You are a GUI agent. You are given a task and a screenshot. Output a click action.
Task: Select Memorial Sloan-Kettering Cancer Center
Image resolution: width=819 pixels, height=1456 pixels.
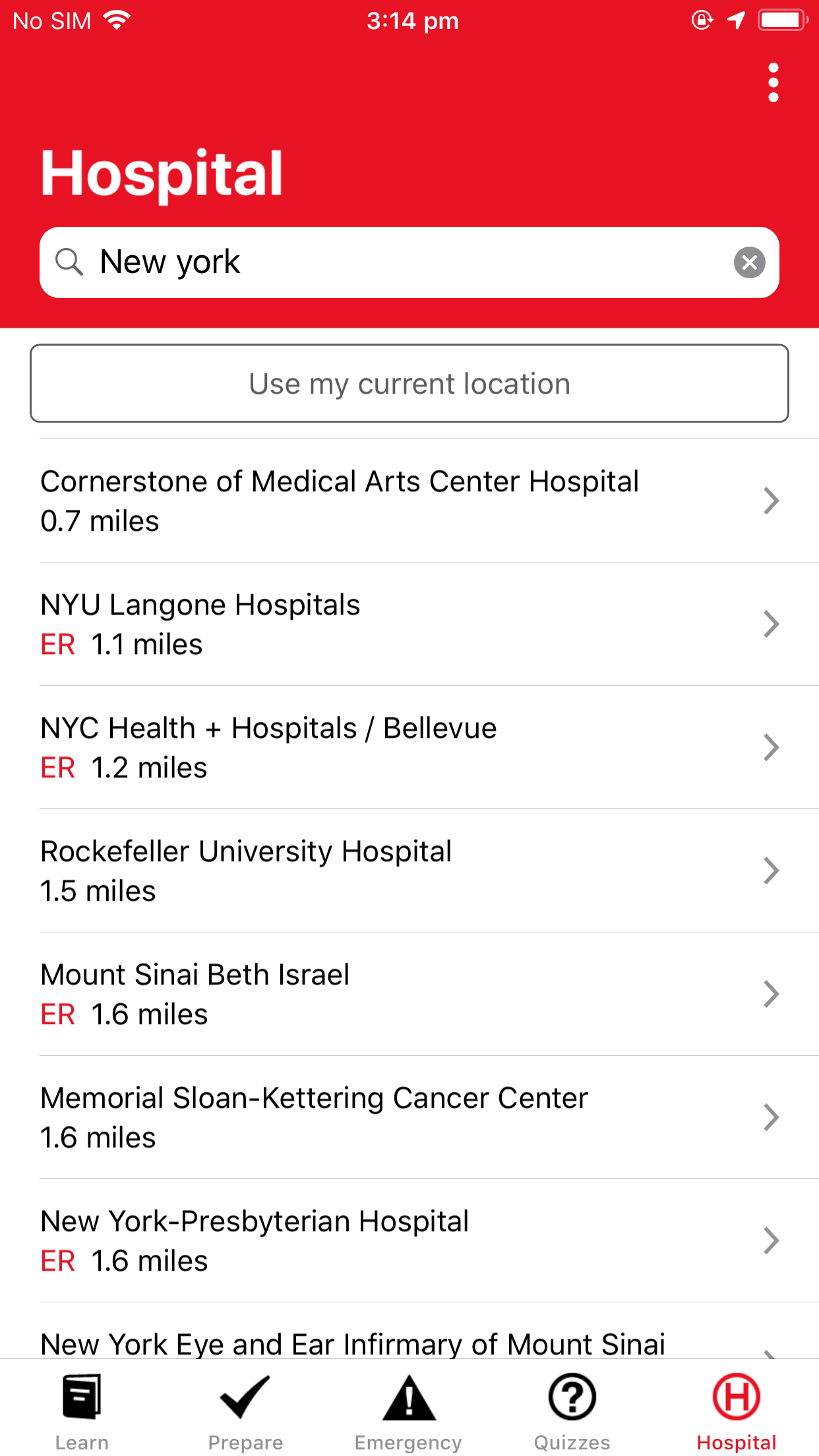point(409,1117)
